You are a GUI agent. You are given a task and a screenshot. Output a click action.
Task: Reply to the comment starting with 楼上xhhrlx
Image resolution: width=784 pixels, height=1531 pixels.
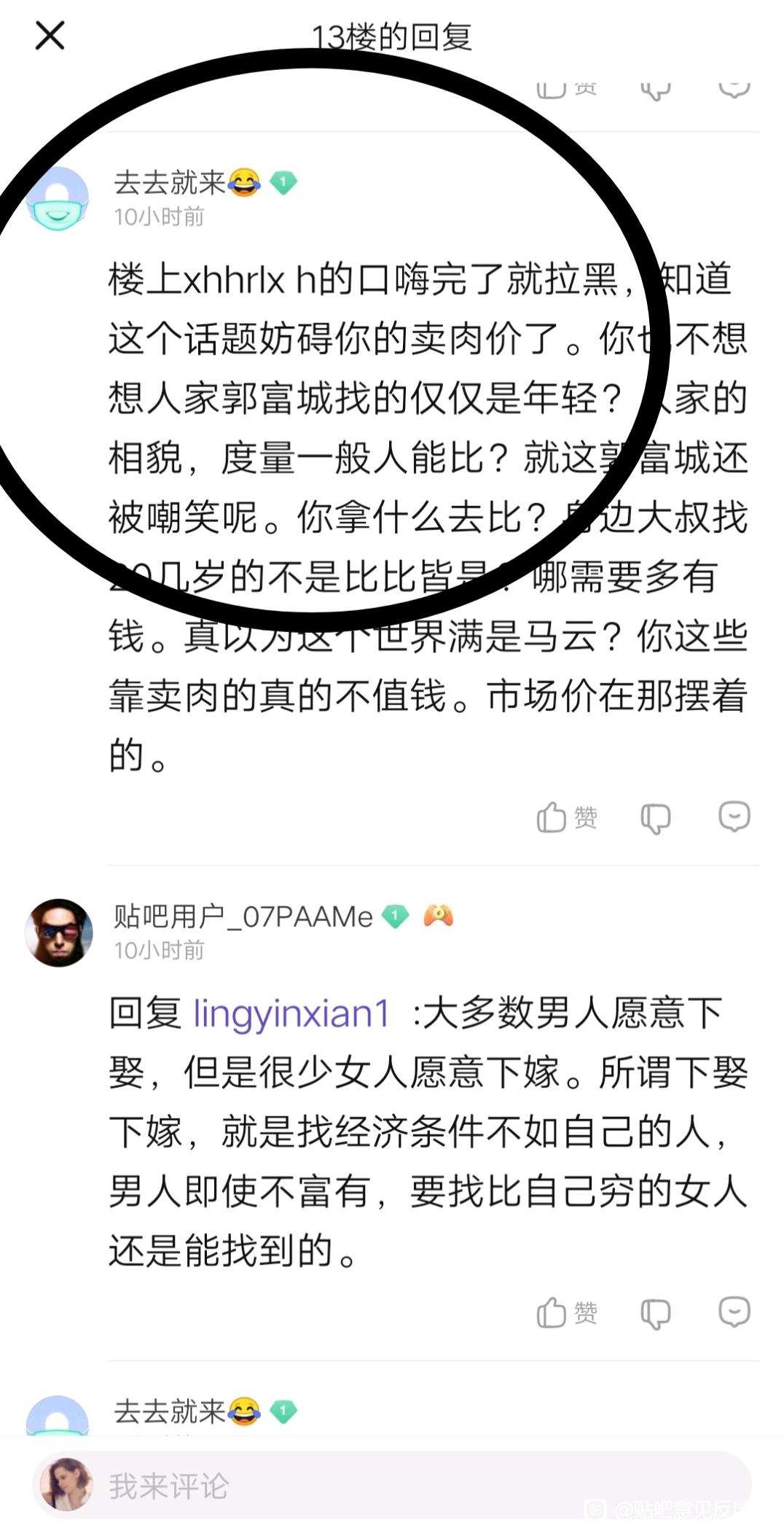point(734,817)
